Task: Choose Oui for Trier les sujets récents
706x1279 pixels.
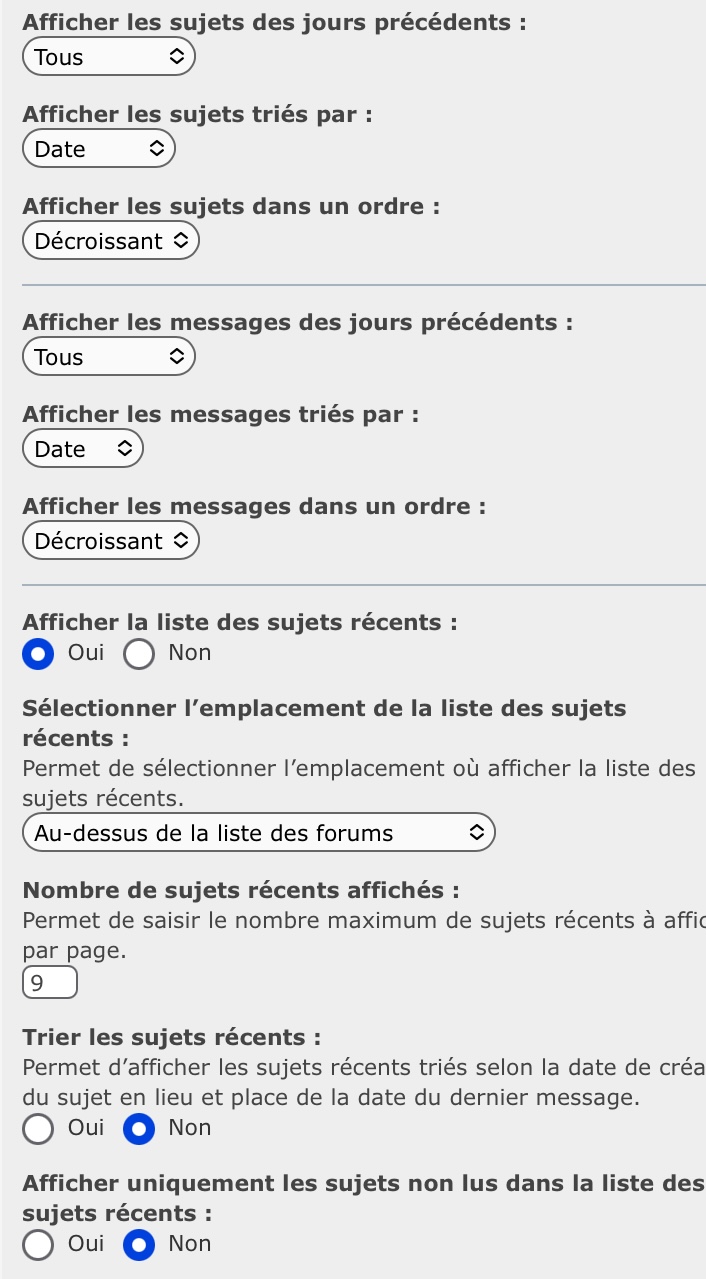Action: tap(38, 1129)
